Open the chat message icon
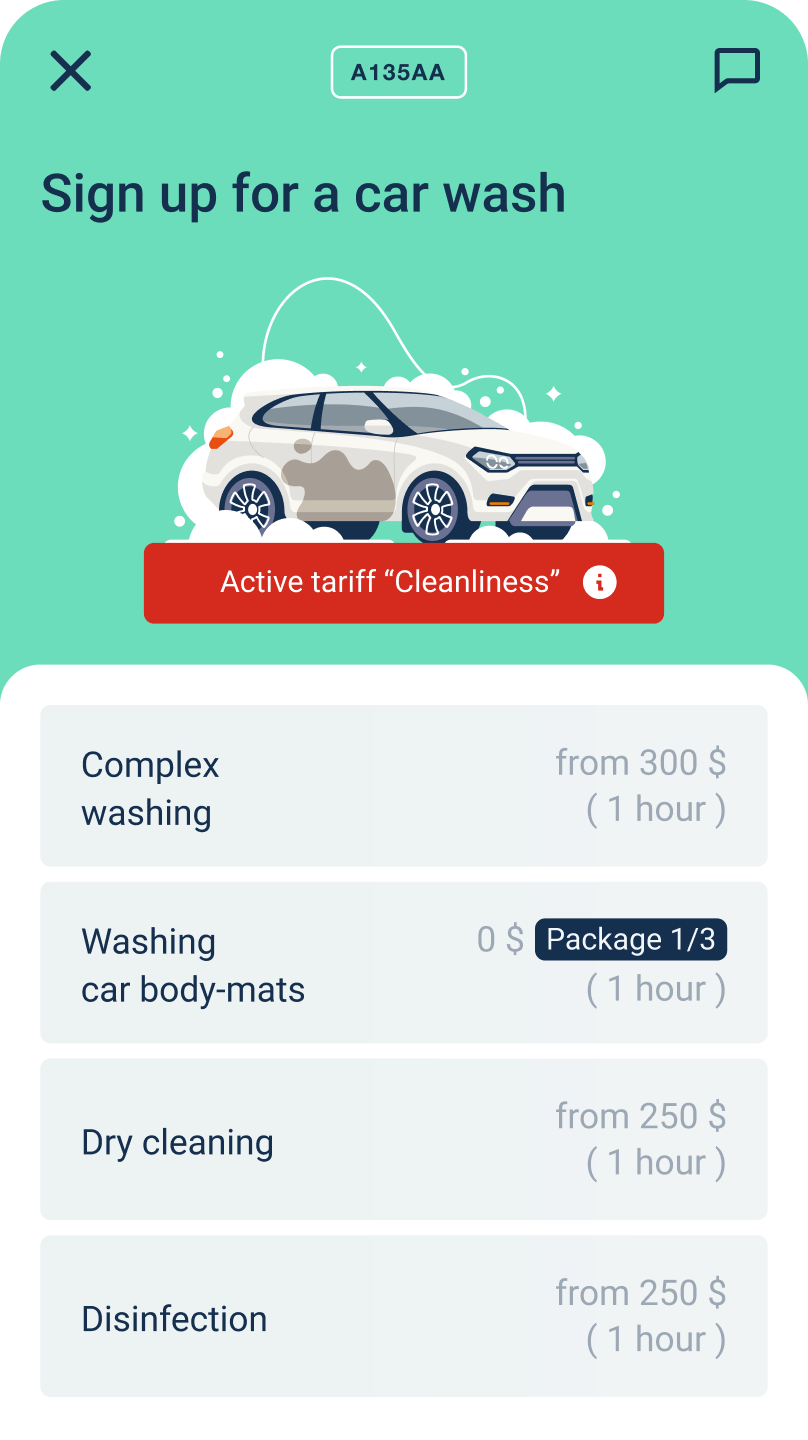808x1440 pixels. pyautogui.click(x=737, y=71)
